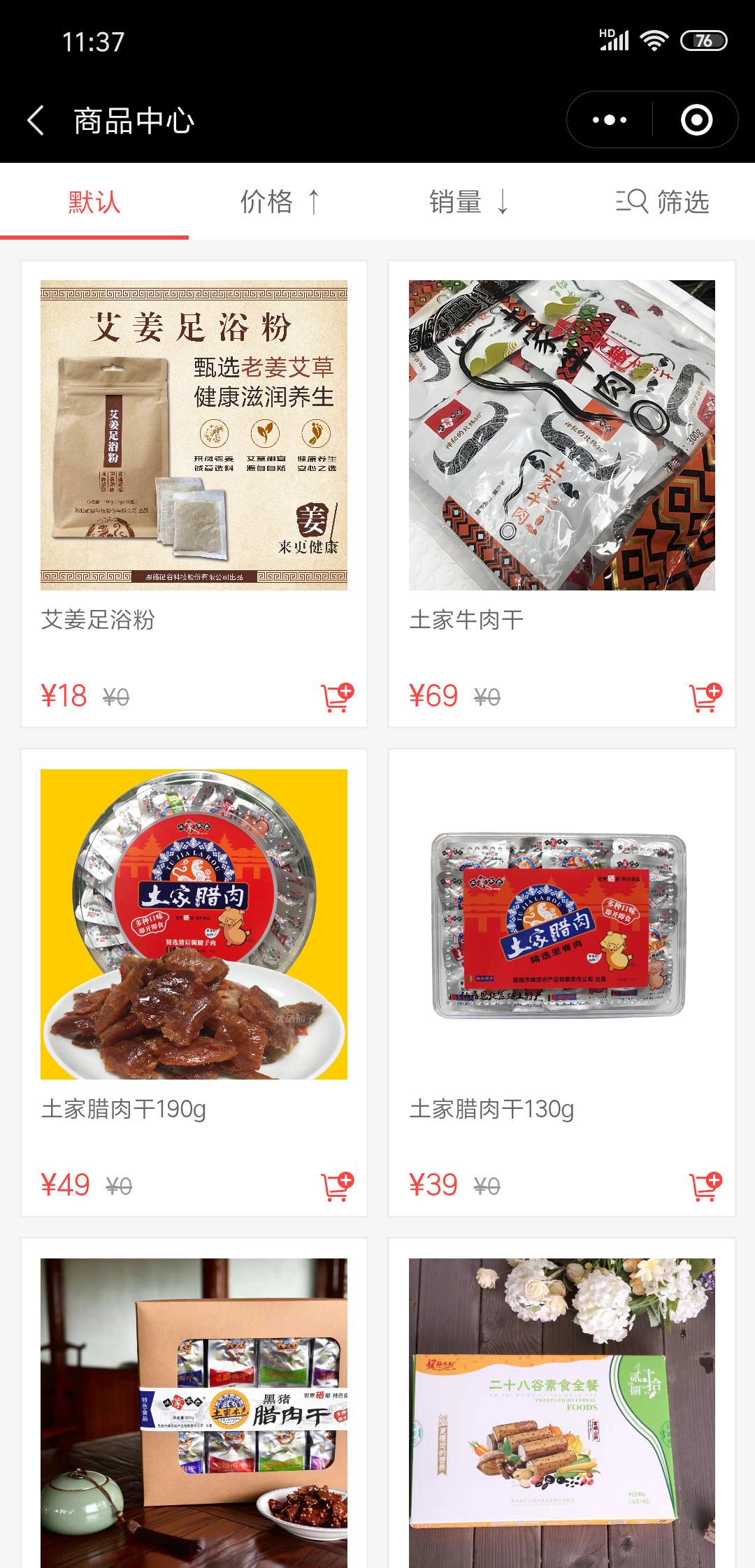Image resolution: width=755 pixels, height=1568 pixels.
Task: Open the 土家腊肉干190g product
Action: pos(194,925)
